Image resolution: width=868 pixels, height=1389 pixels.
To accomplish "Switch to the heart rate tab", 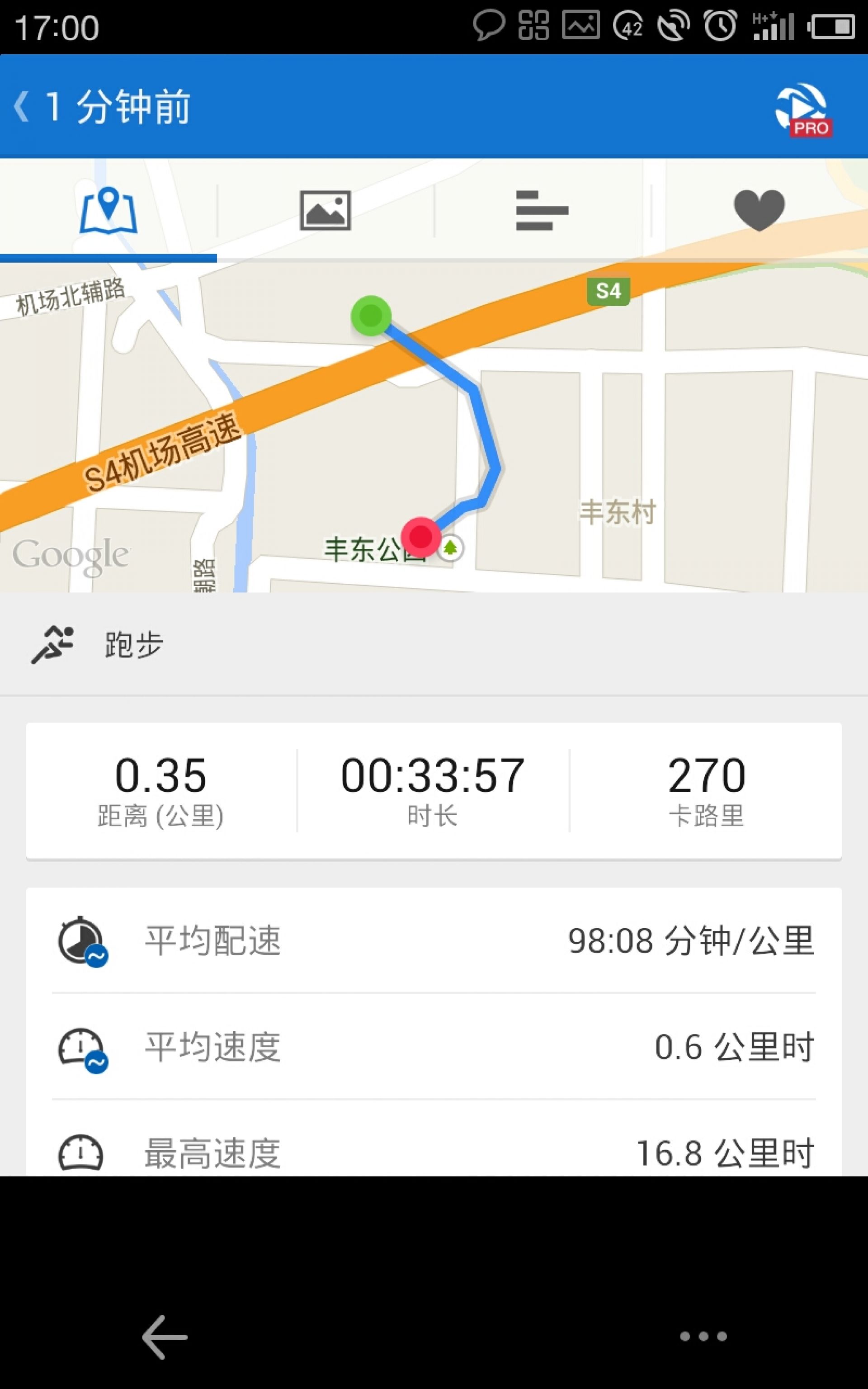I will tap(759, 211).
